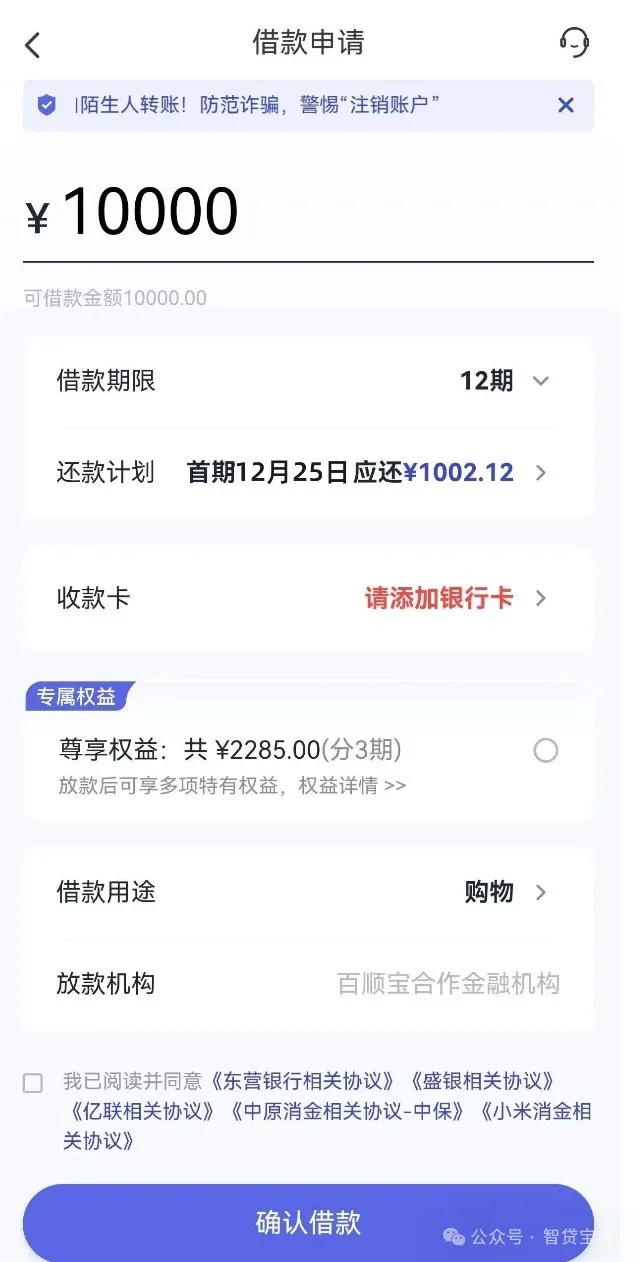Tap the 确认借款 button
634x1262 pixels.
pos(308,1223)
